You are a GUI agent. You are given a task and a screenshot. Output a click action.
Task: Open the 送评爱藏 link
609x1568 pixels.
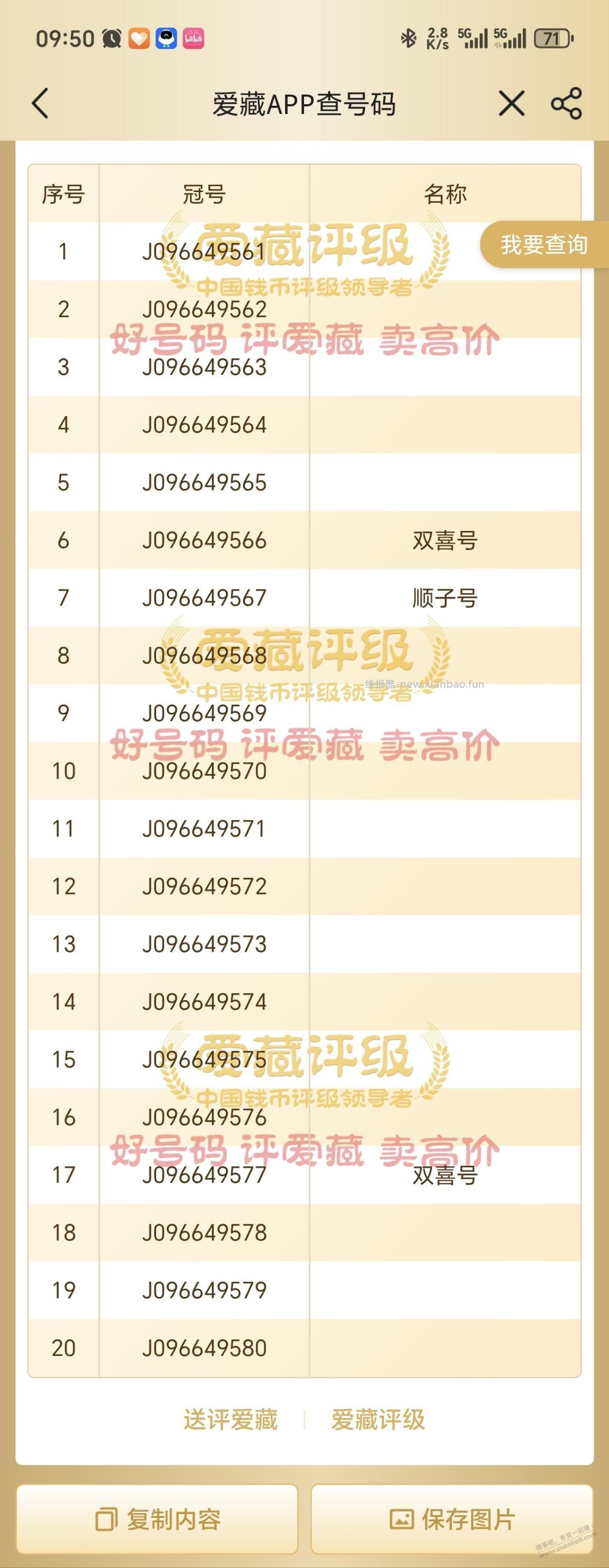[231, 1420]
